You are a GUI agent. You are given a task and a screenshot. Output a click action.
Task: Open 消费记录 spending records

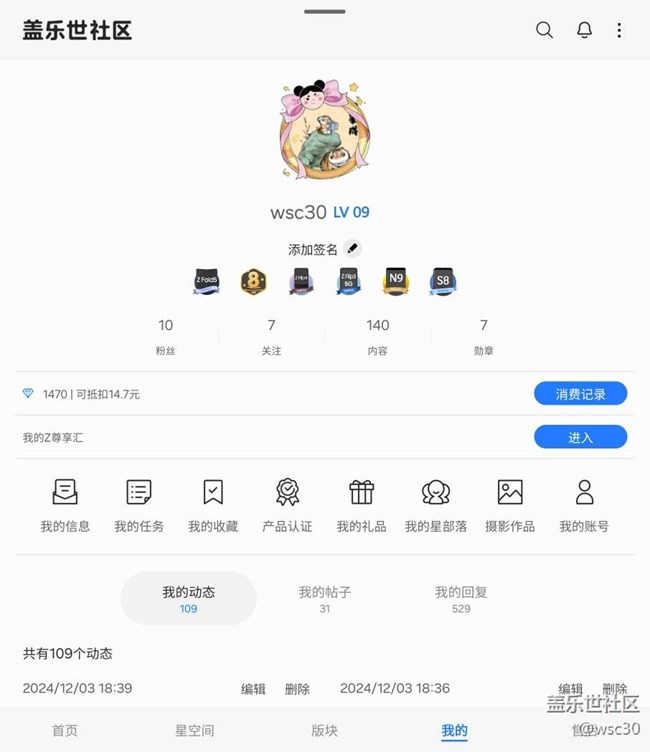pyautogui.click(x=580, y=394)
